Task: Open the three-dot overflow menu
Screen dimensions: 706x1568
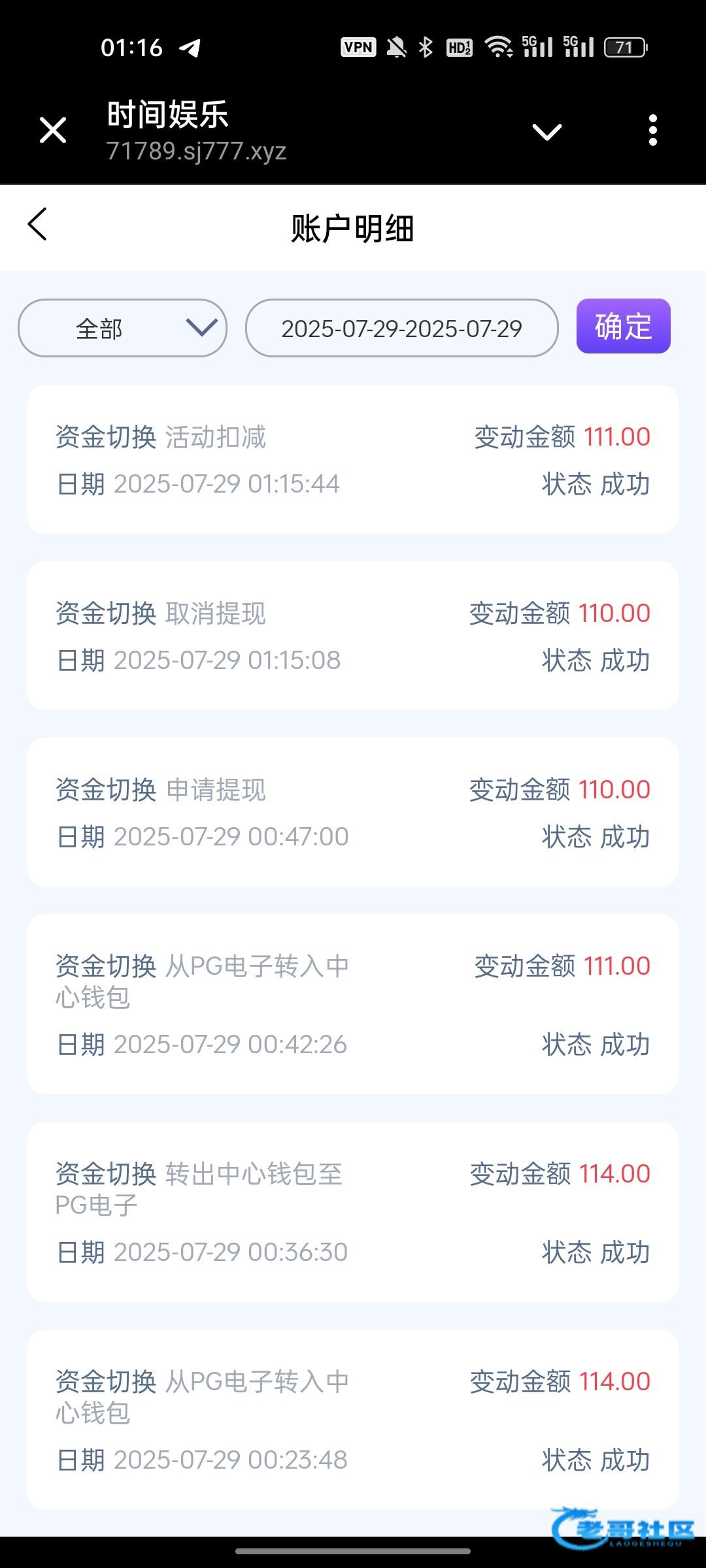Action: (x=652, y=130)
